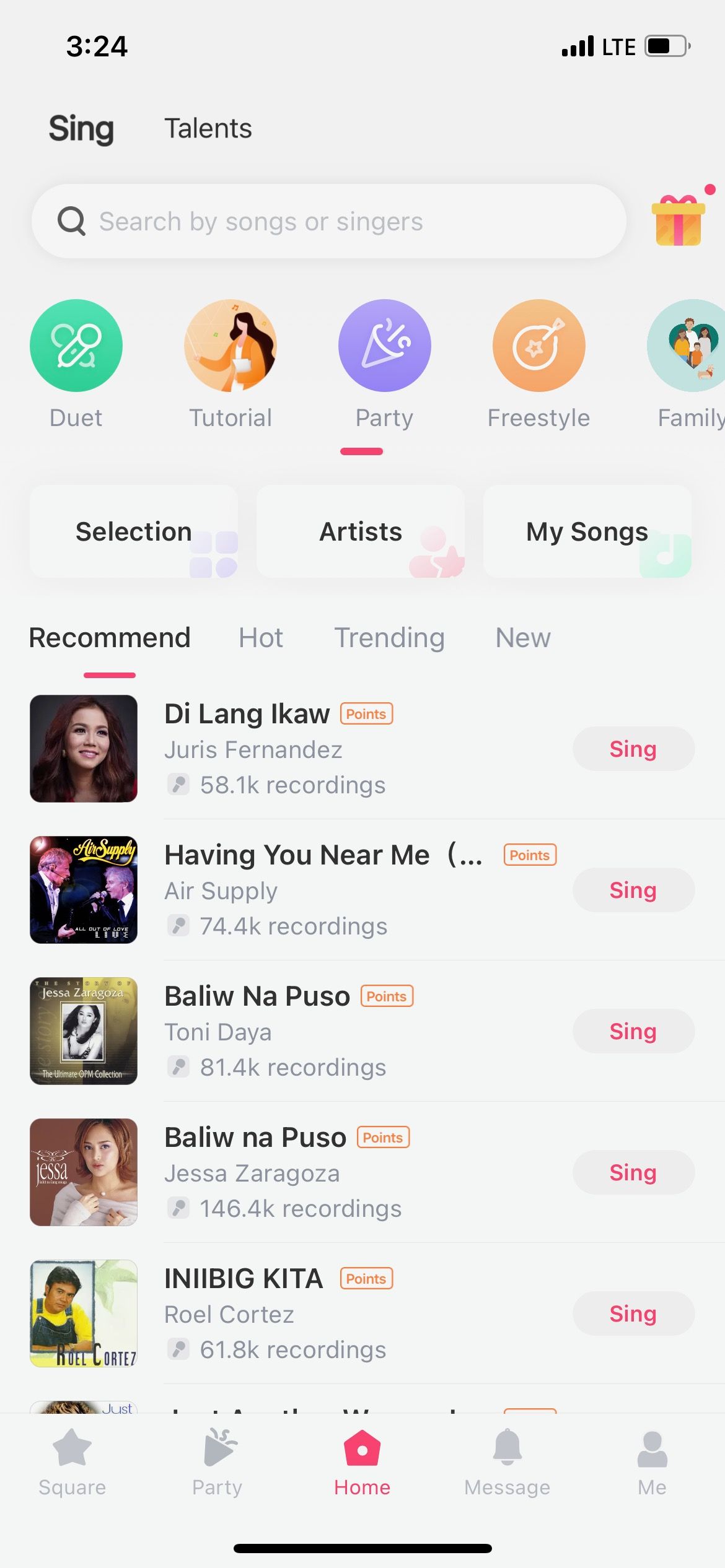The width and height of the screenshot is (725, 1568).
Task: Tap the song search field
Action: pyautogui.click(x=328, y=221)
